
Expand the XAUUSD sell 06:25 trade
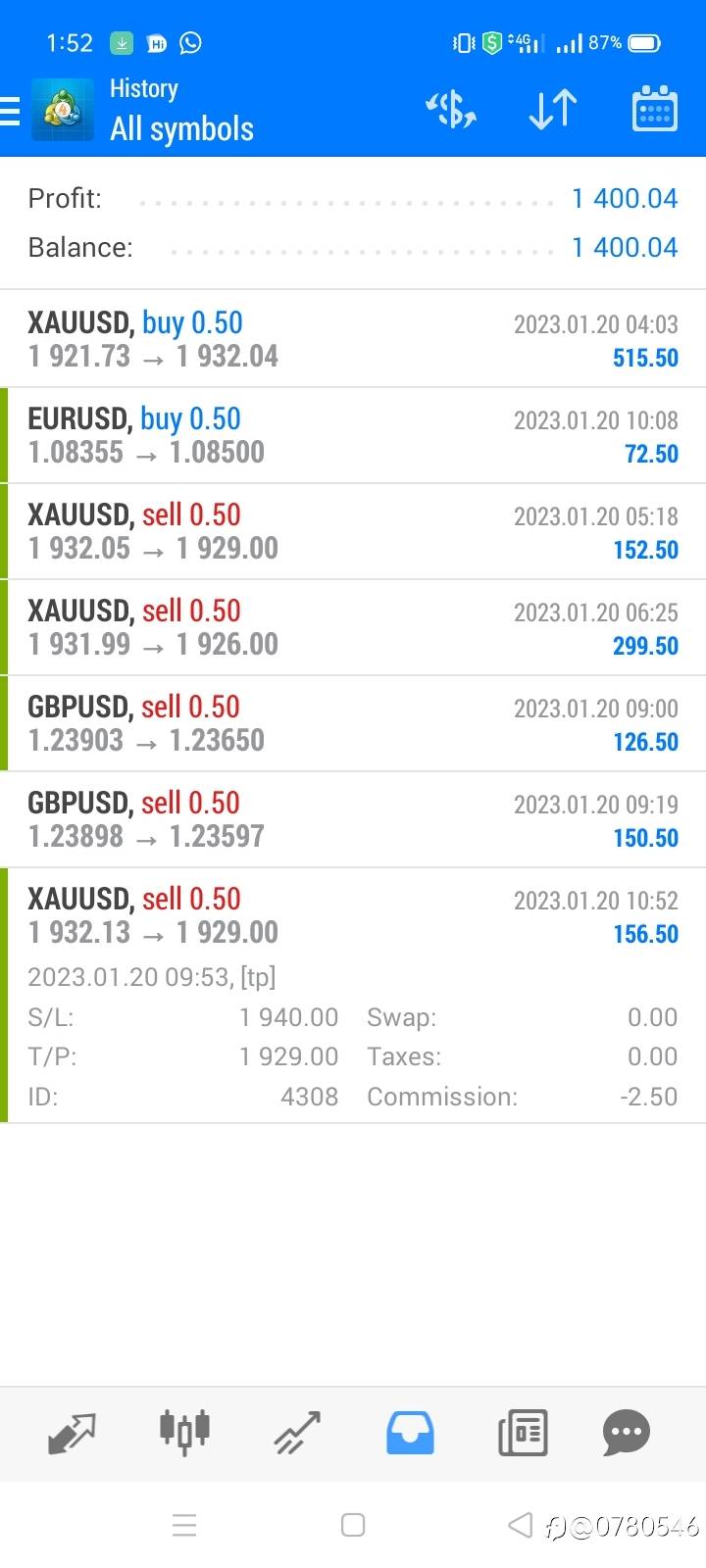point(353,627)
